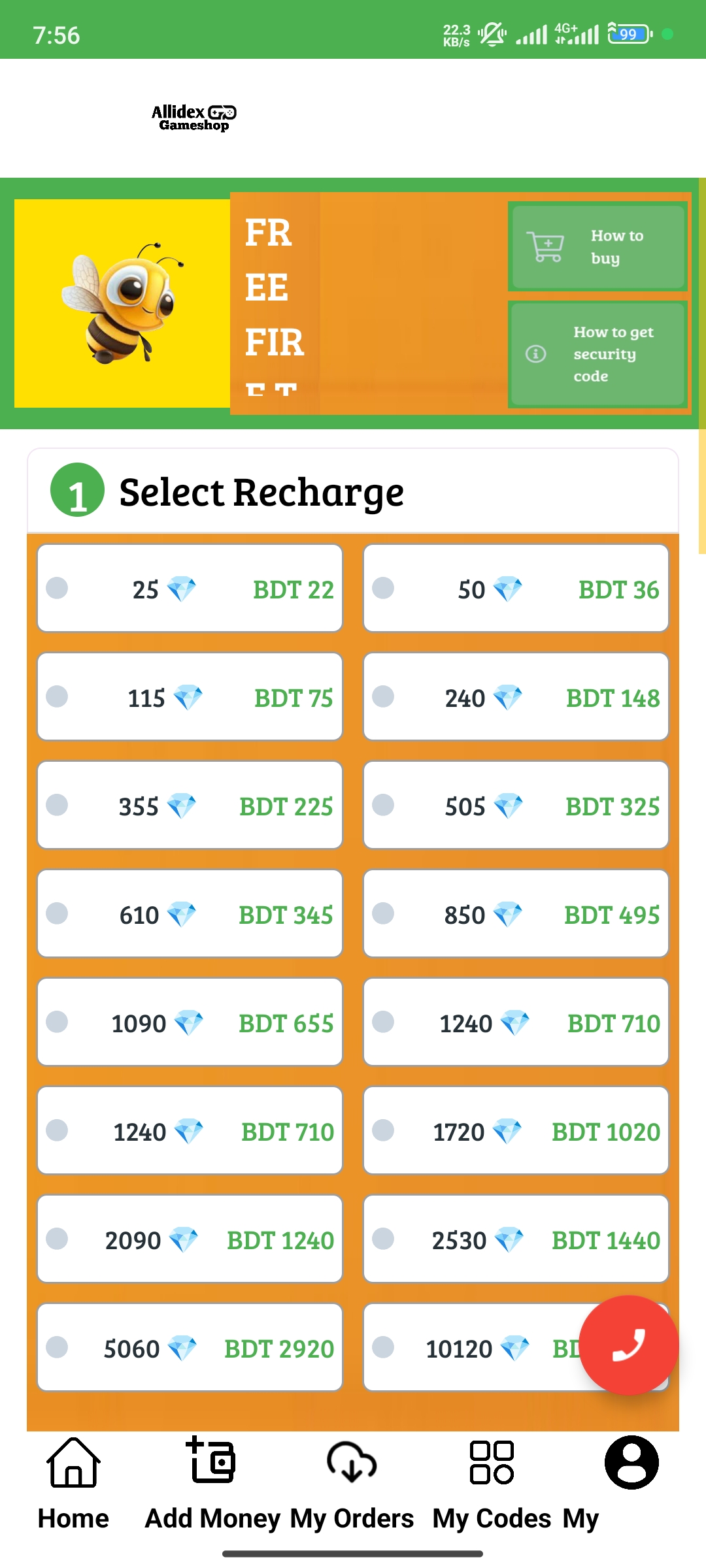Choose the 240 diamonds BDT 148 option
This screenshot has width=706, height=1568.
point(516,696)
